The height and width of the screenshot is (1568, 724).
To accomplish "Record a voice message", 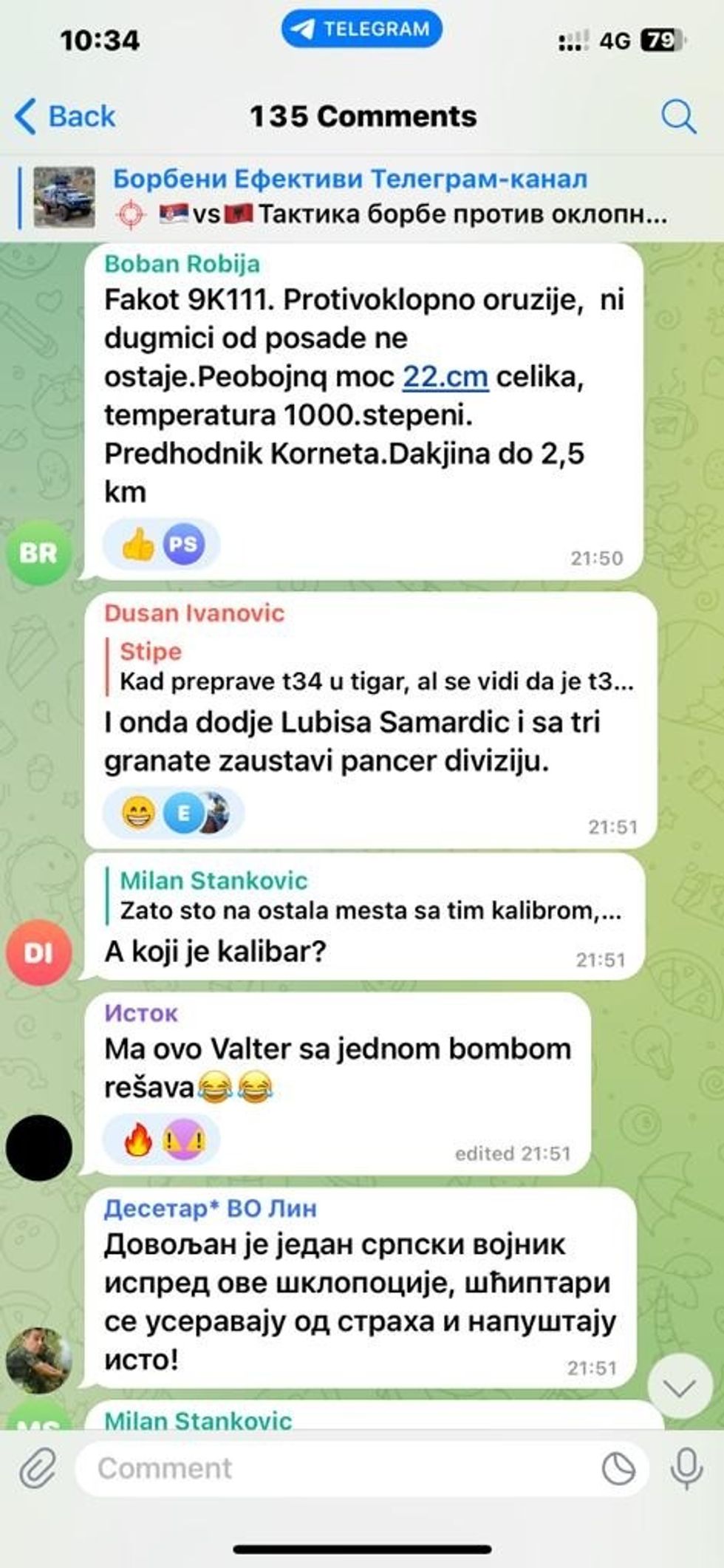I will pyautogui.click(x=686, y=1468).
